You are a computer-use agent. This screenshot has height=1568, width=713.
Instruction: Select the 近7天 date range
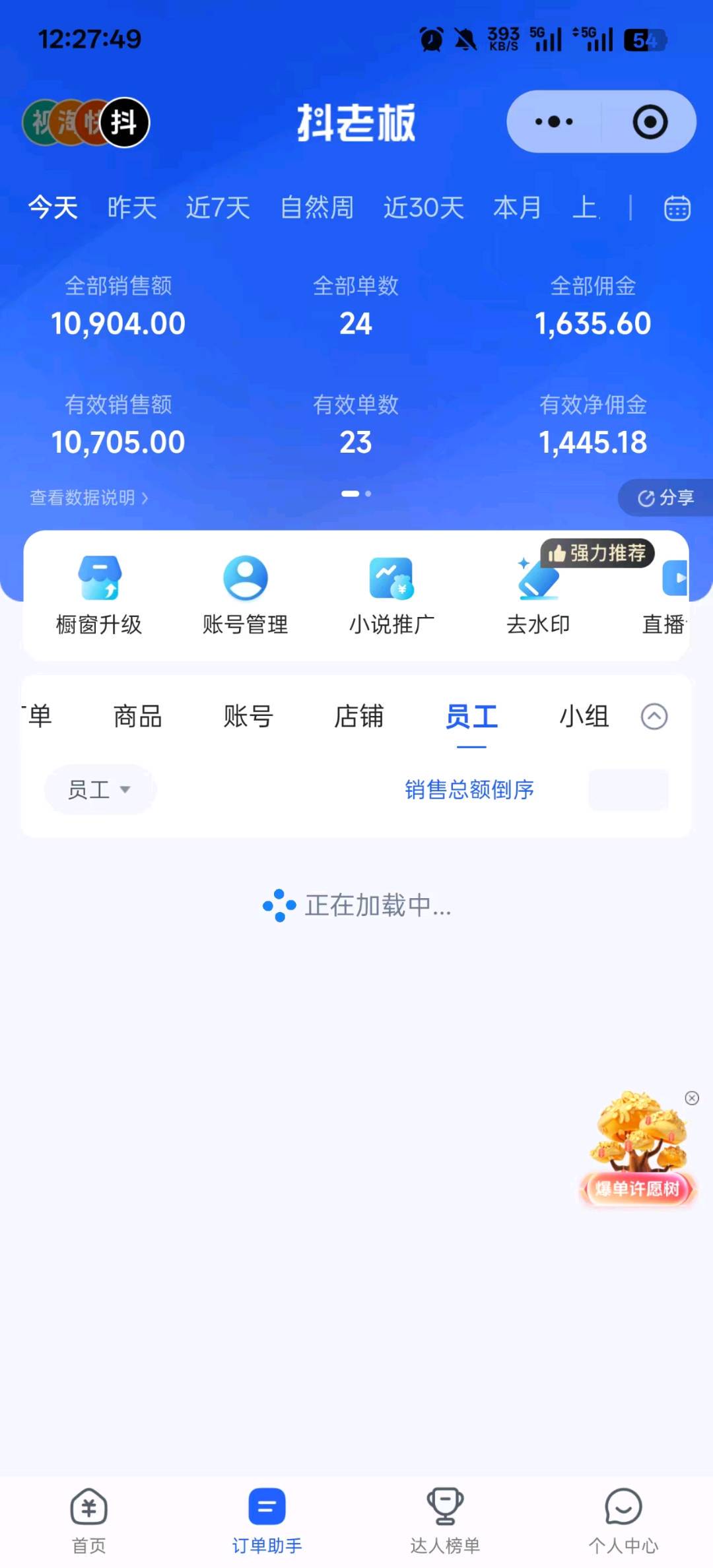(218, 208)
